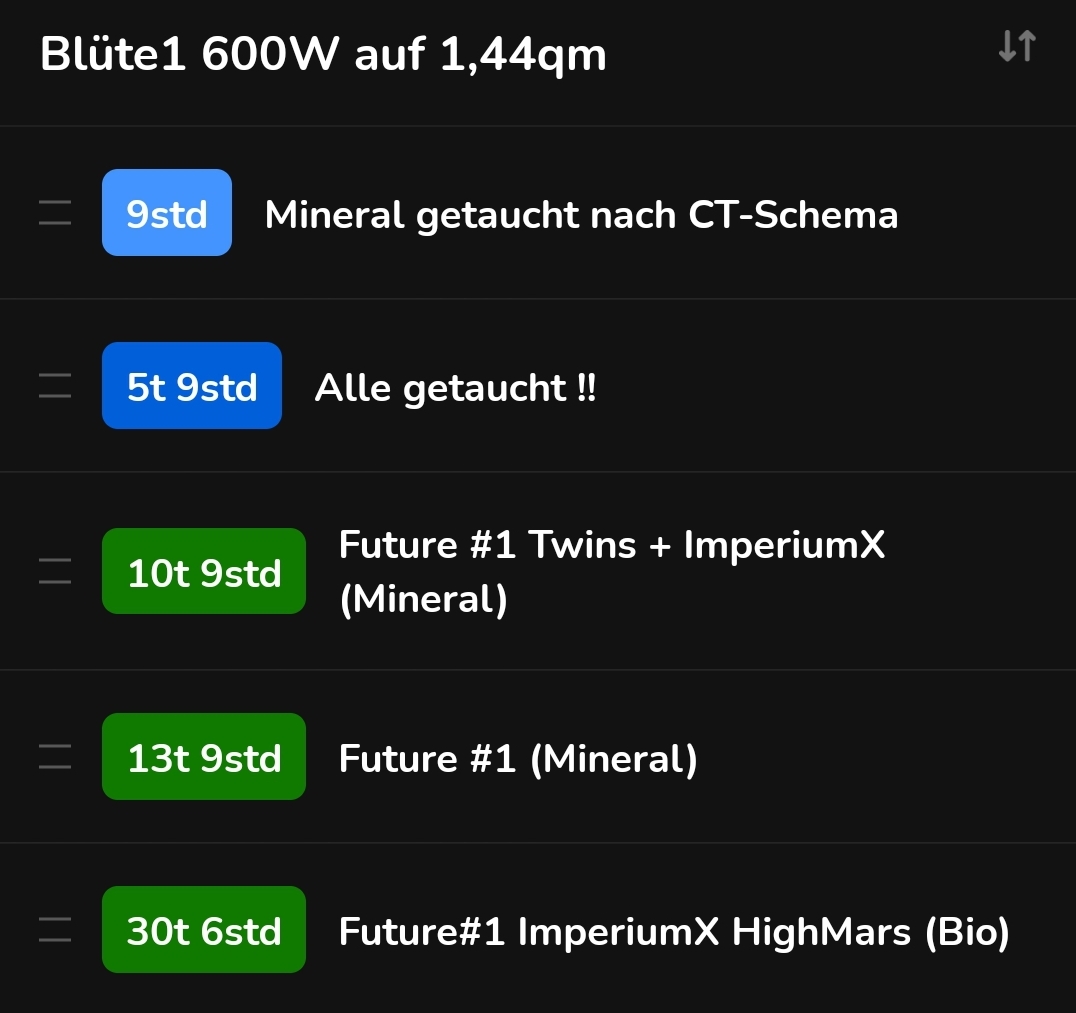Open the 'Alle getaucht !!' entry
Screen dimensions: 1076x1013
pyautogui.click(x=455, y=388)
